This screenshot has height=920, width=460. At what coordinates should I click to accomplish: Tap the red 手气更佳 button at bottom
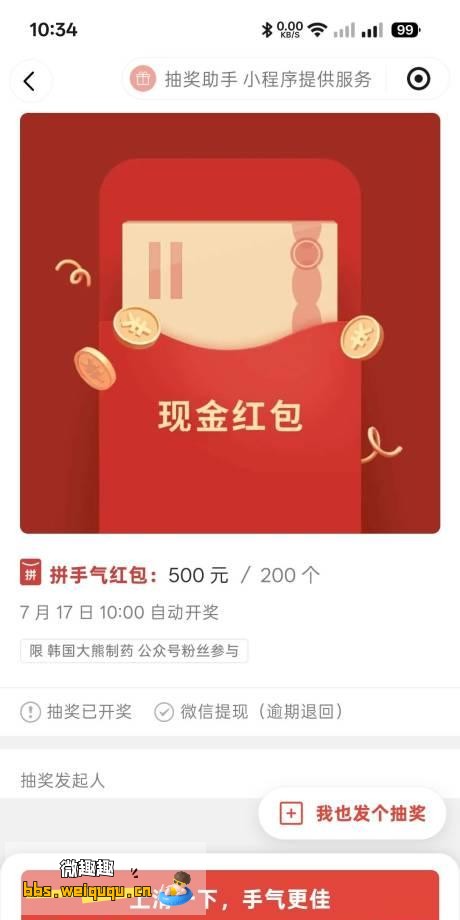click(230, 895)
